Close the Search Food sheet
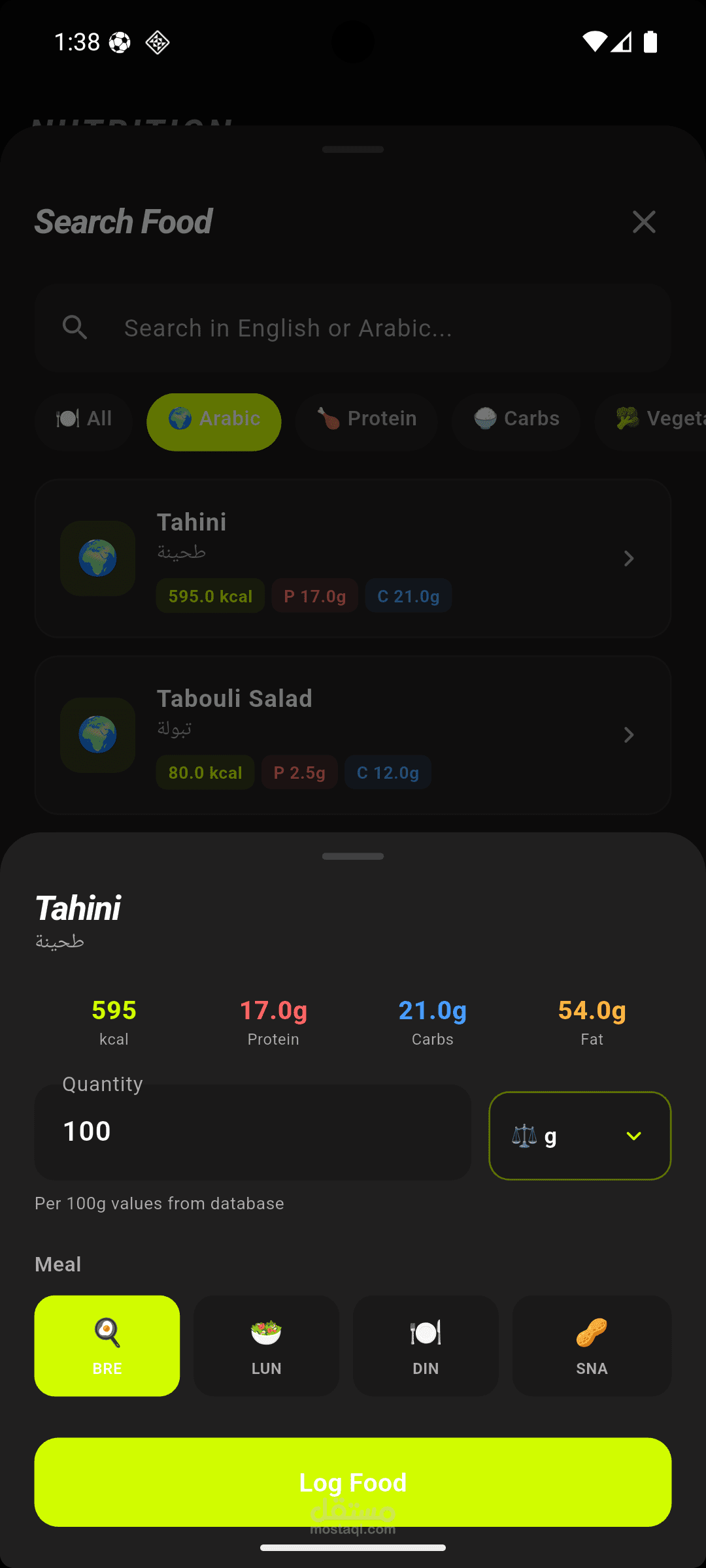The width and height of the screenshot is (706, 1568). pos(644,222)
